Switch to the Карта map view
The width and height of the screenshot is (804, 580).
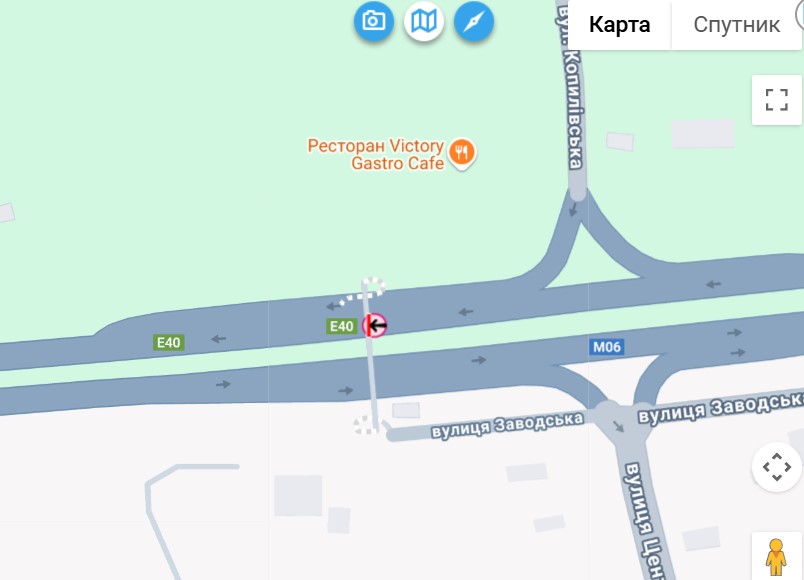click(620, 25)
